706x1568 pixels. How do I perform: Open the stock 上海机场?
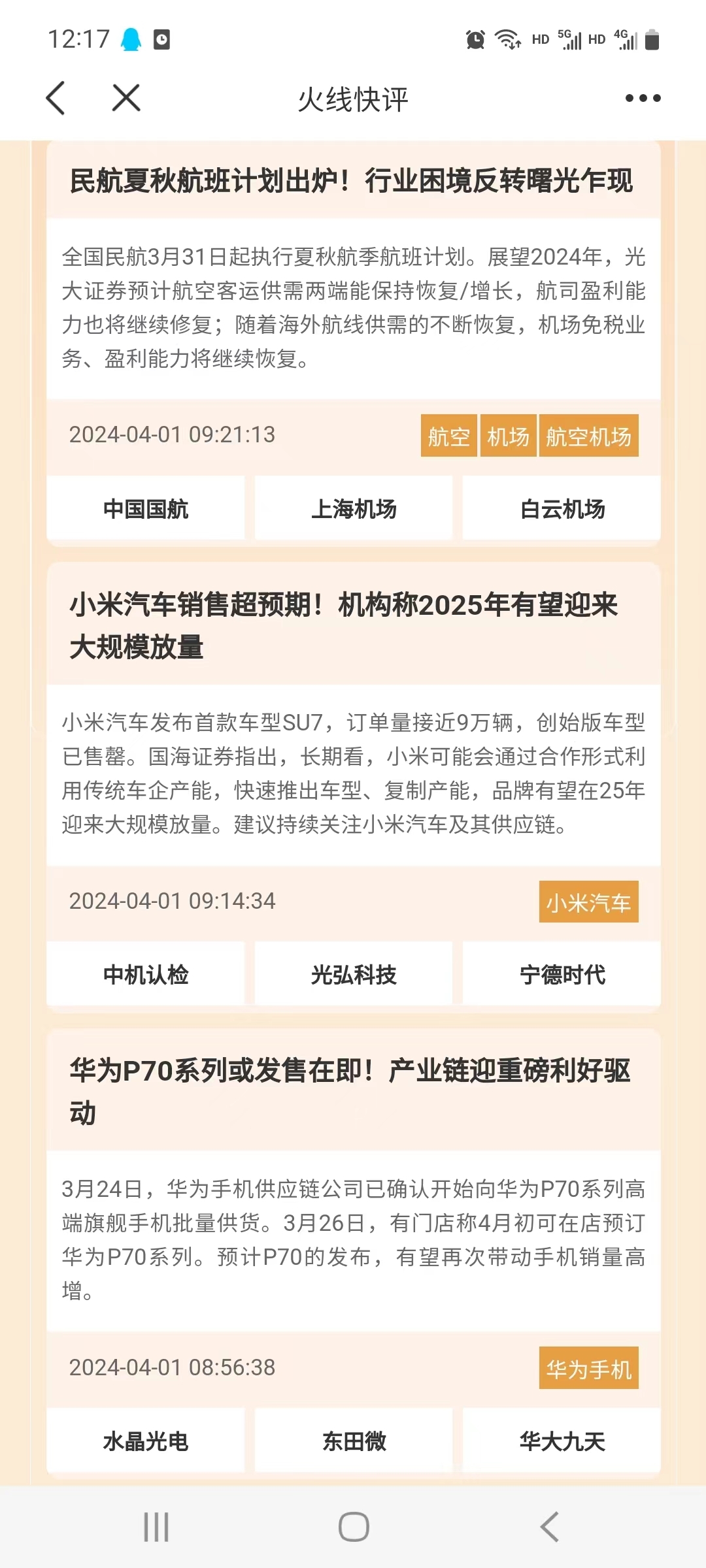(354, 508)
